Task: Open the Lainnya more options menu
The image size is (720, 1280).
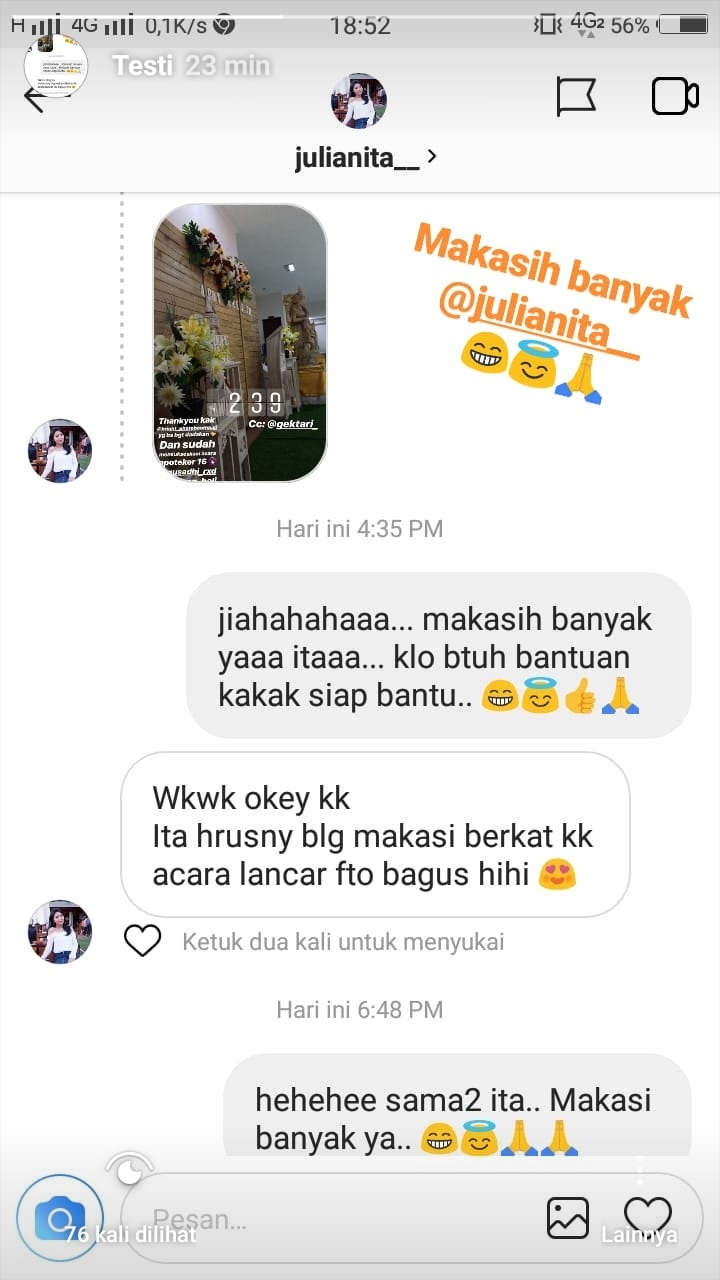Action: coord(639,1233)
